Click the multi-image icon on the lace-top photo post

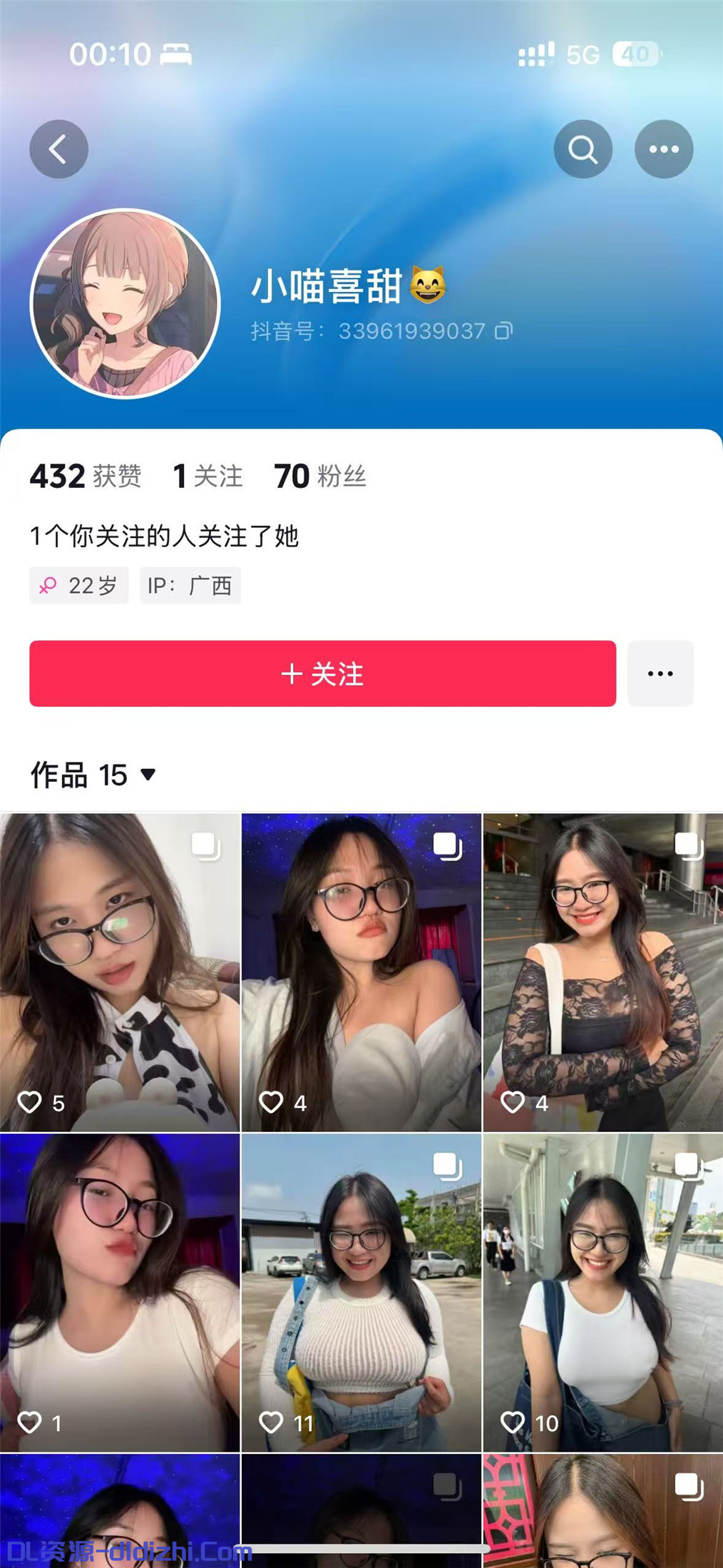click(x=688, y=844)
